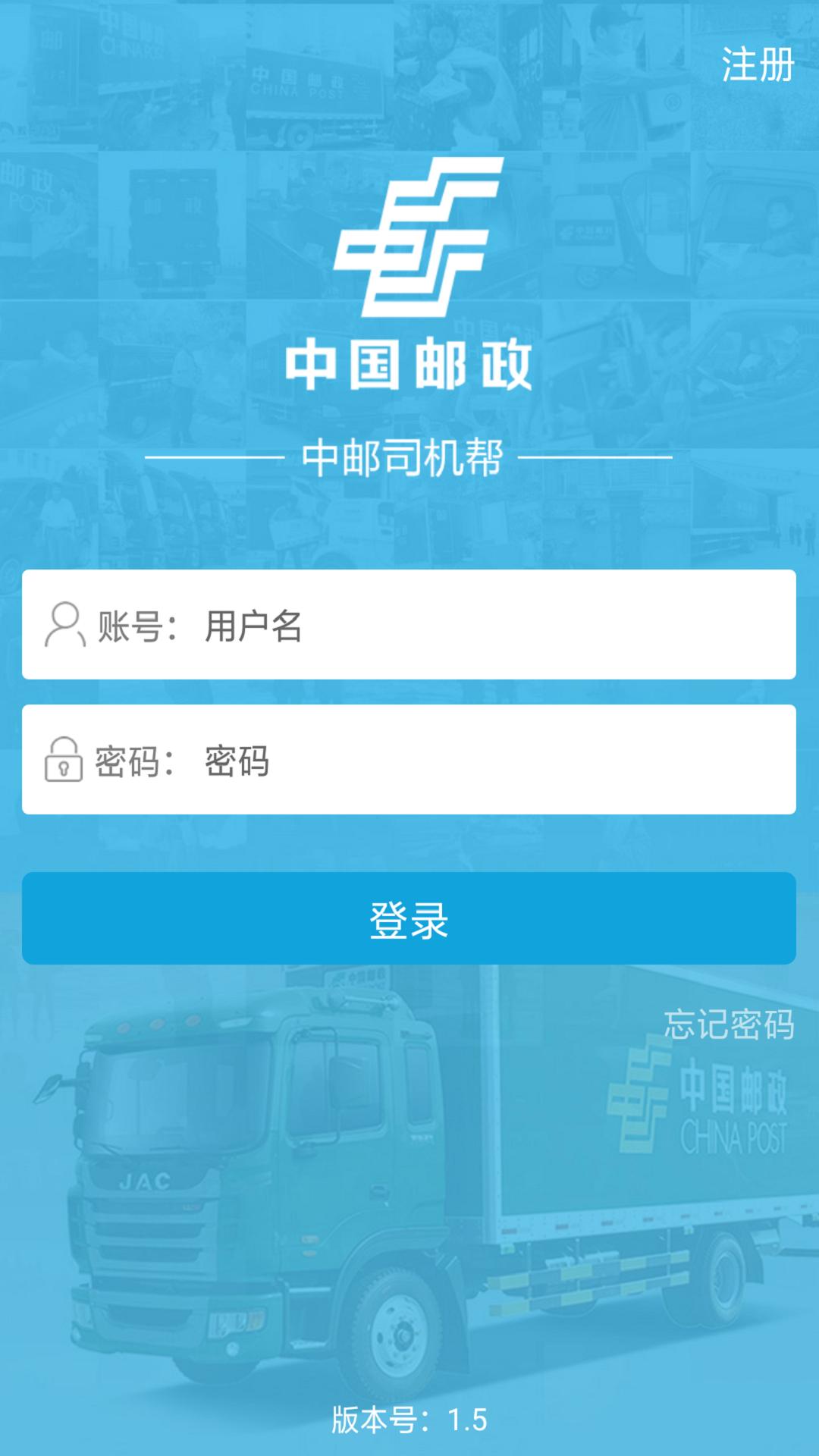The height and width of the screenshot is (1456, 819).
Task: Tap the 登录 login button
Action: (409, 918)
